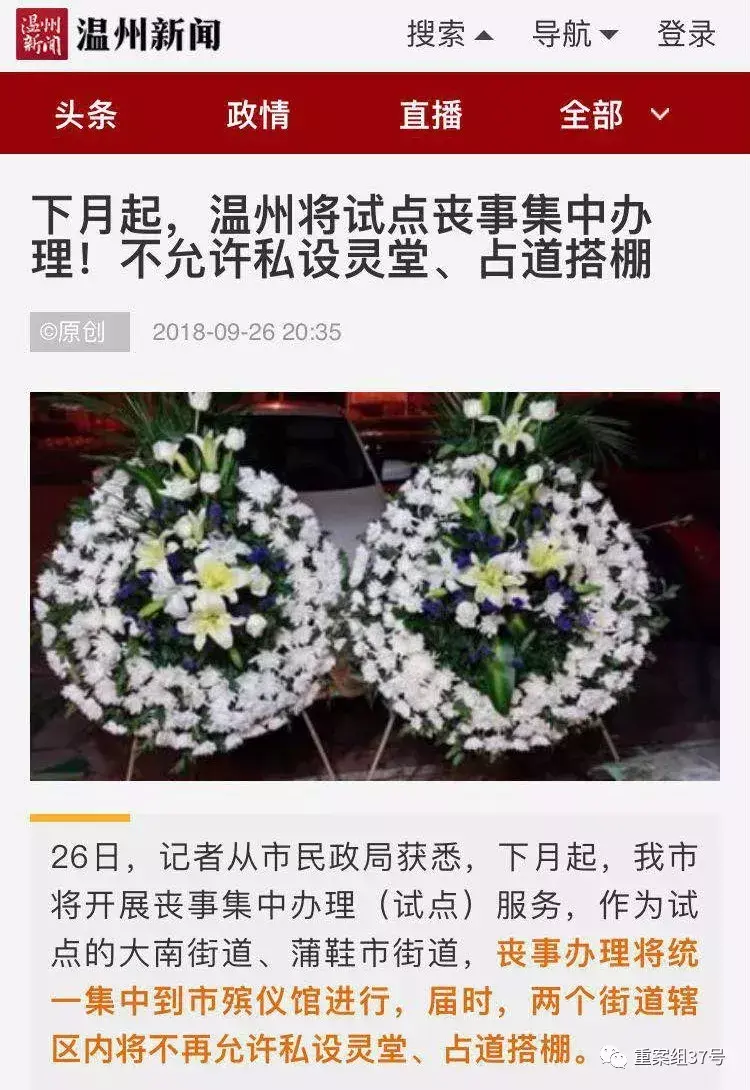
Task: Switch to the 直播 tab
Action: 431,115
